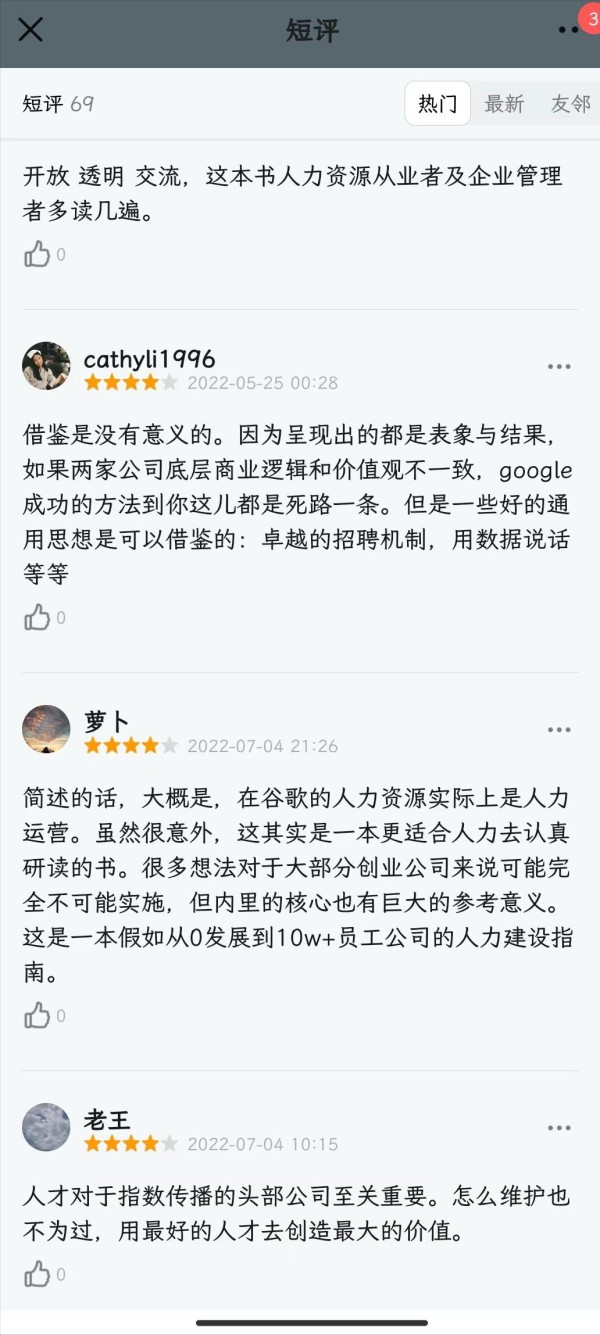The width and height of the screenshot is (600, 1335).
Task: Close the 短评 page
Action: pos(31,30)
